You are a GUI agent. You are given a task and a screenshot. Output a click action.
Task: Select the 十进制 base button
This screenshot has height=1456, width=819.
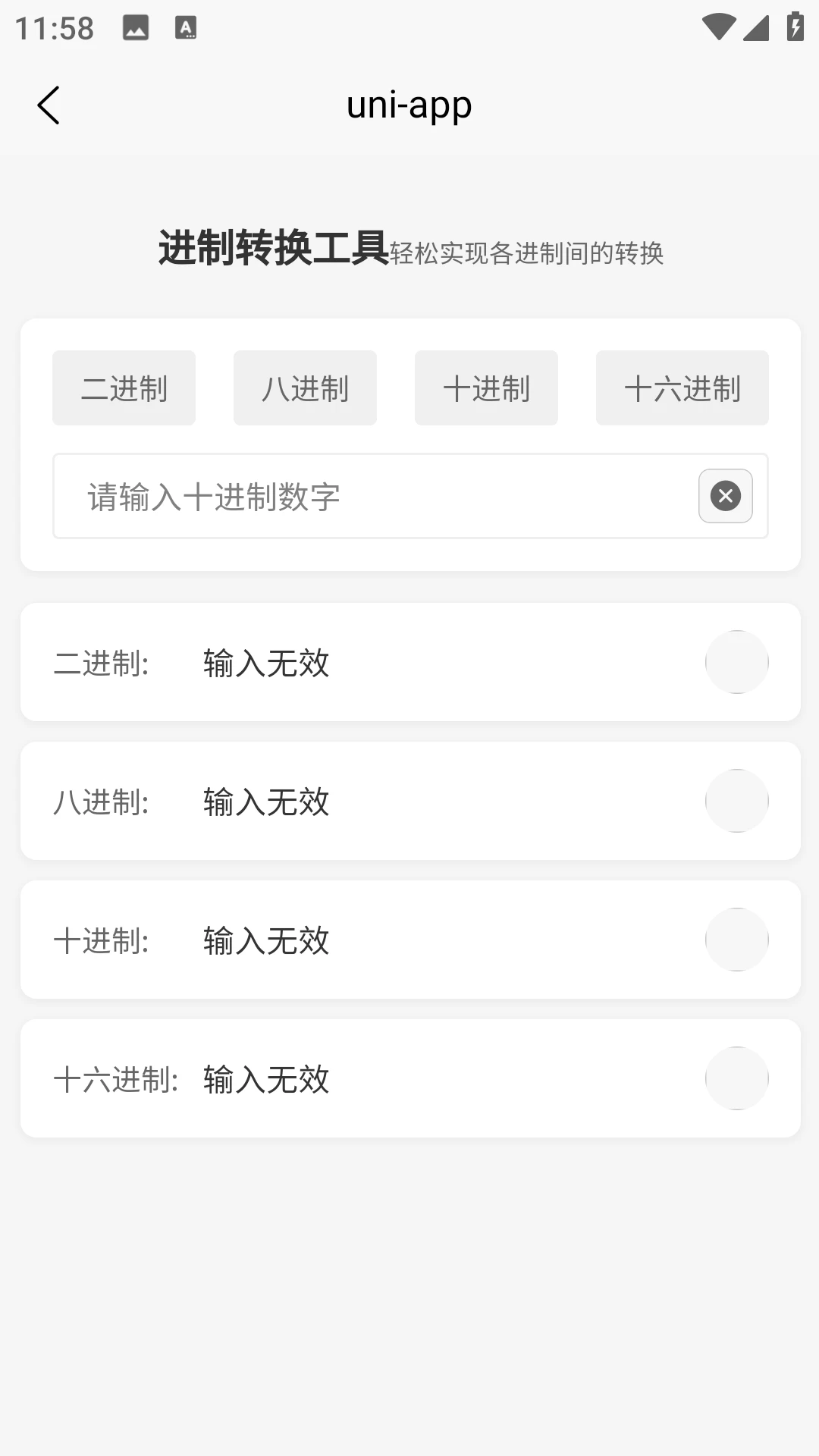[x=486, y=388]
